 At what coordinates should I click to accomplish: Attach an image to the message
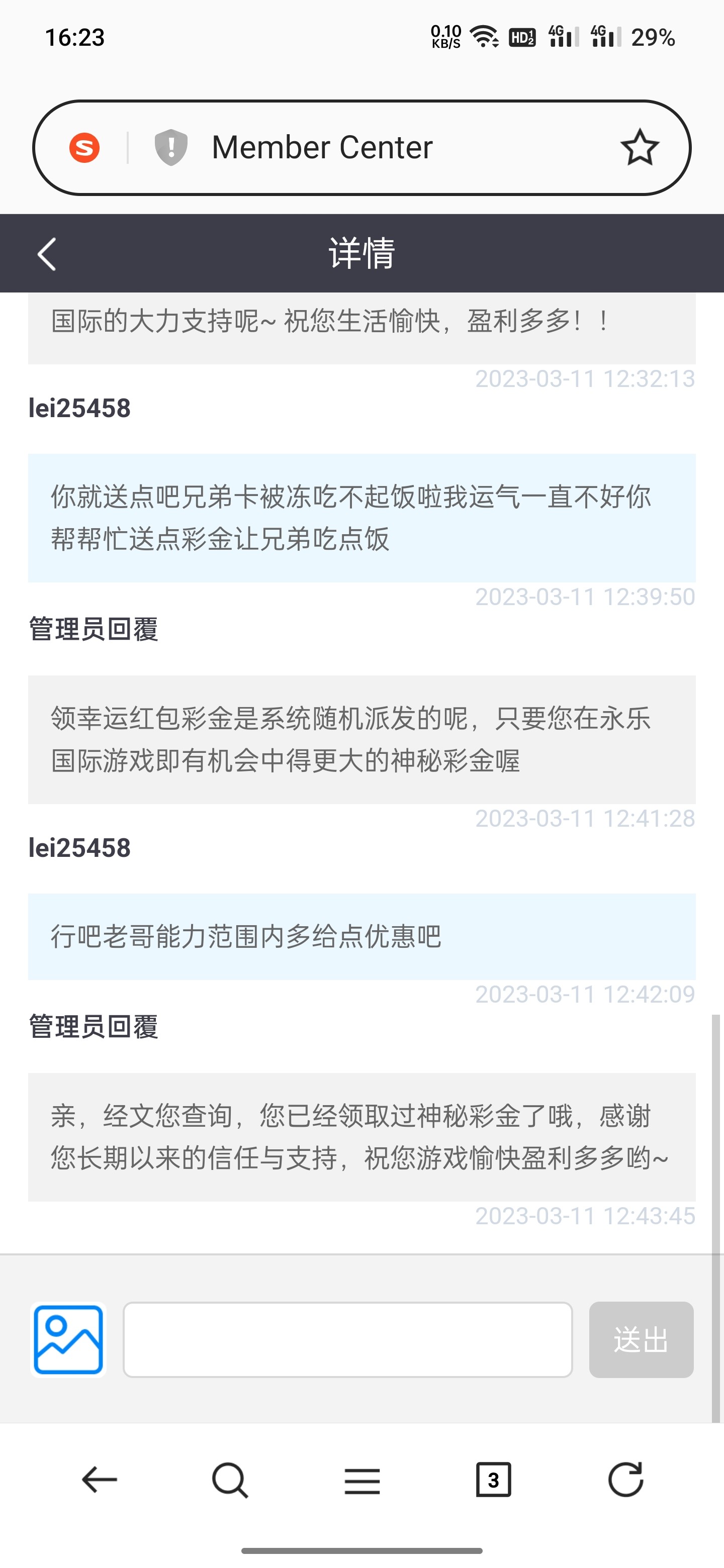68,1340
